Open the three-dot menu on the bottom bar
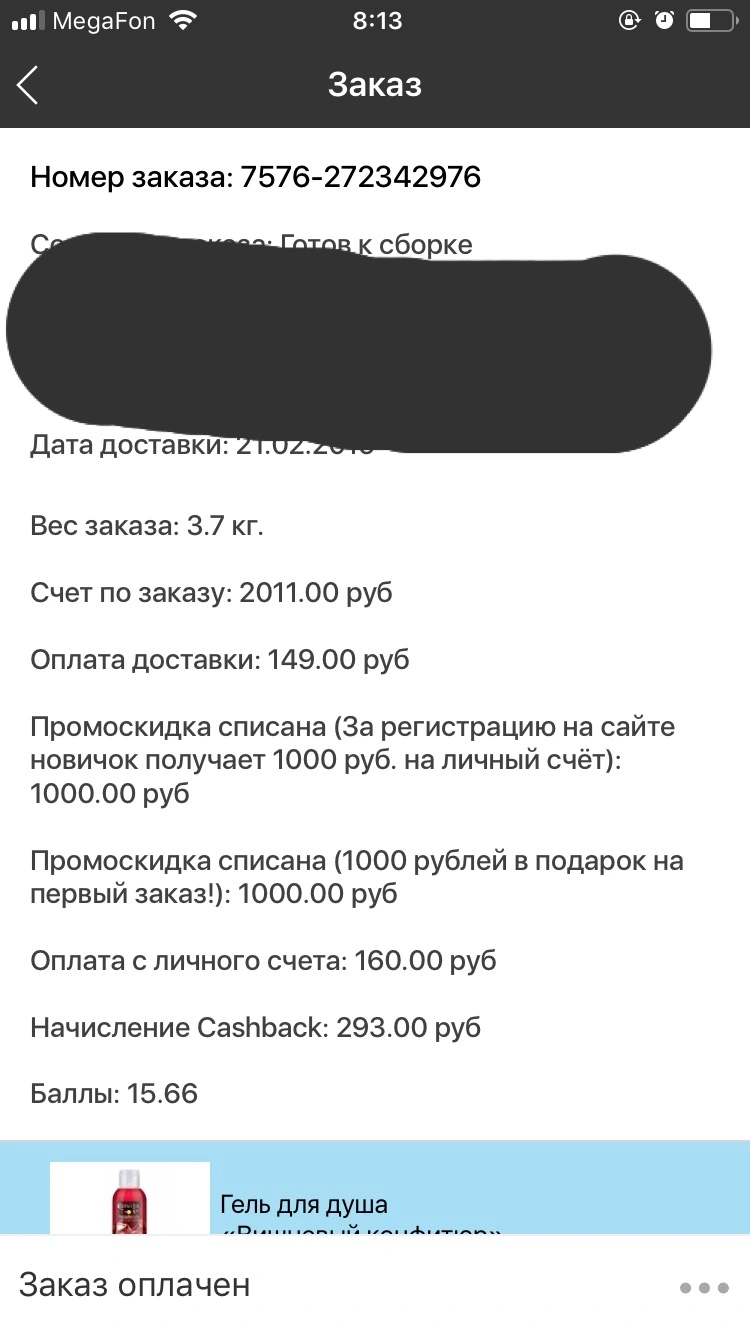The width and height of the screenshot is (750, 1334). pyautogui.click(x=704, y=1288)
